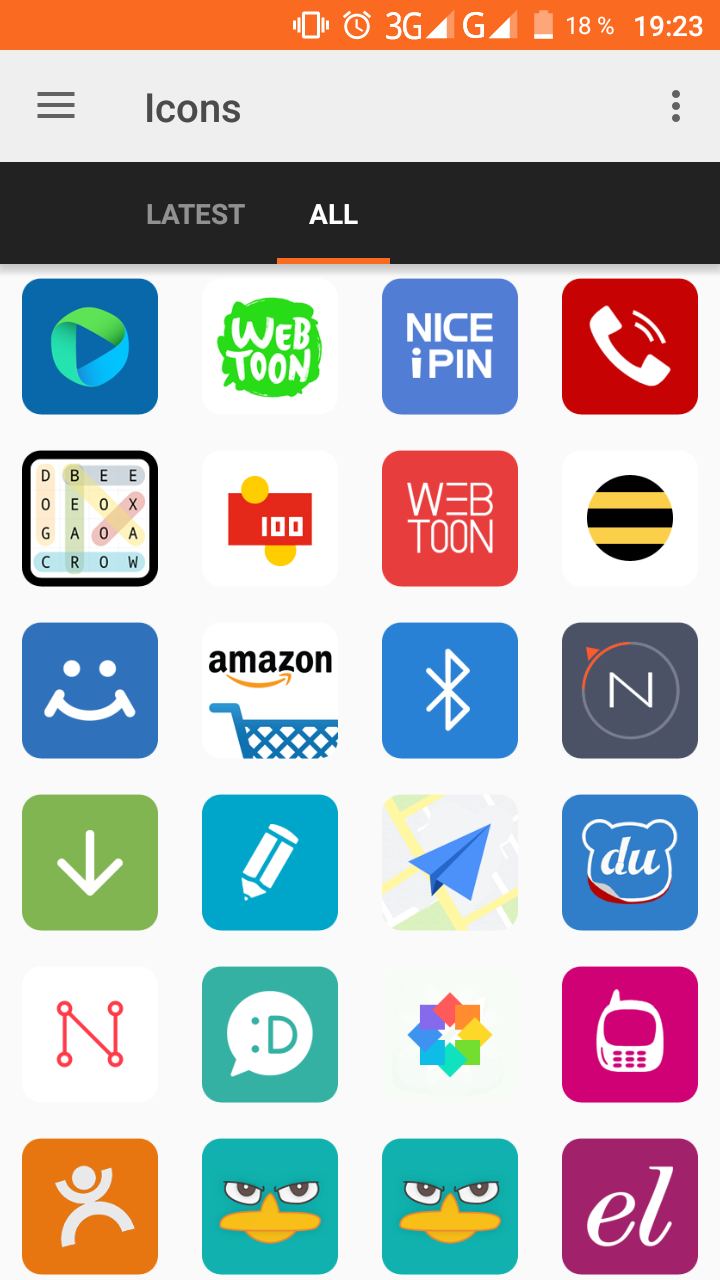This screenshot has width=720, height=1280.
Task: Choose the du bear icon
Action: click(630, 862)
